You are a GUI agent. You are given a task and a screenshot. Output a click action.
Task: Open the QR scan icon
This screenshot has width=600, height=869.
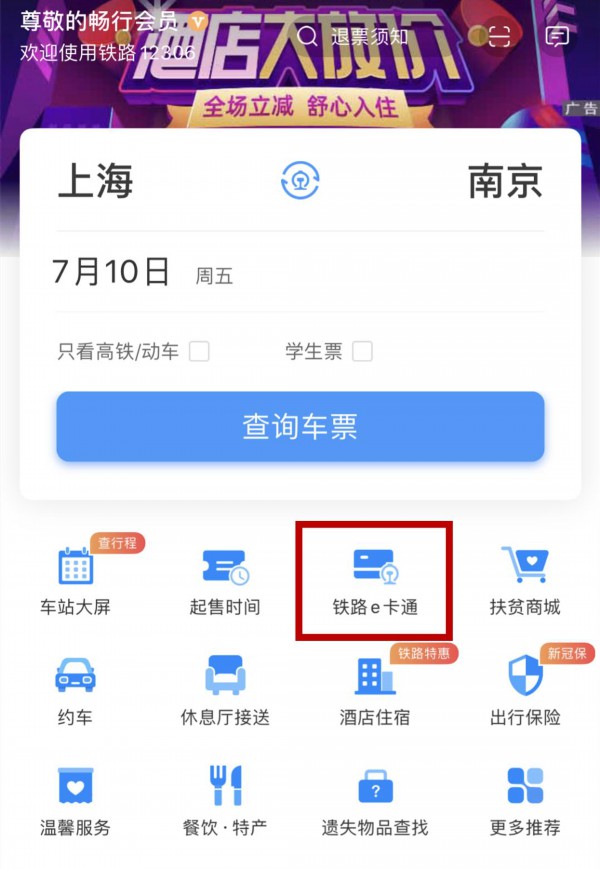click(x=499, y=36)
